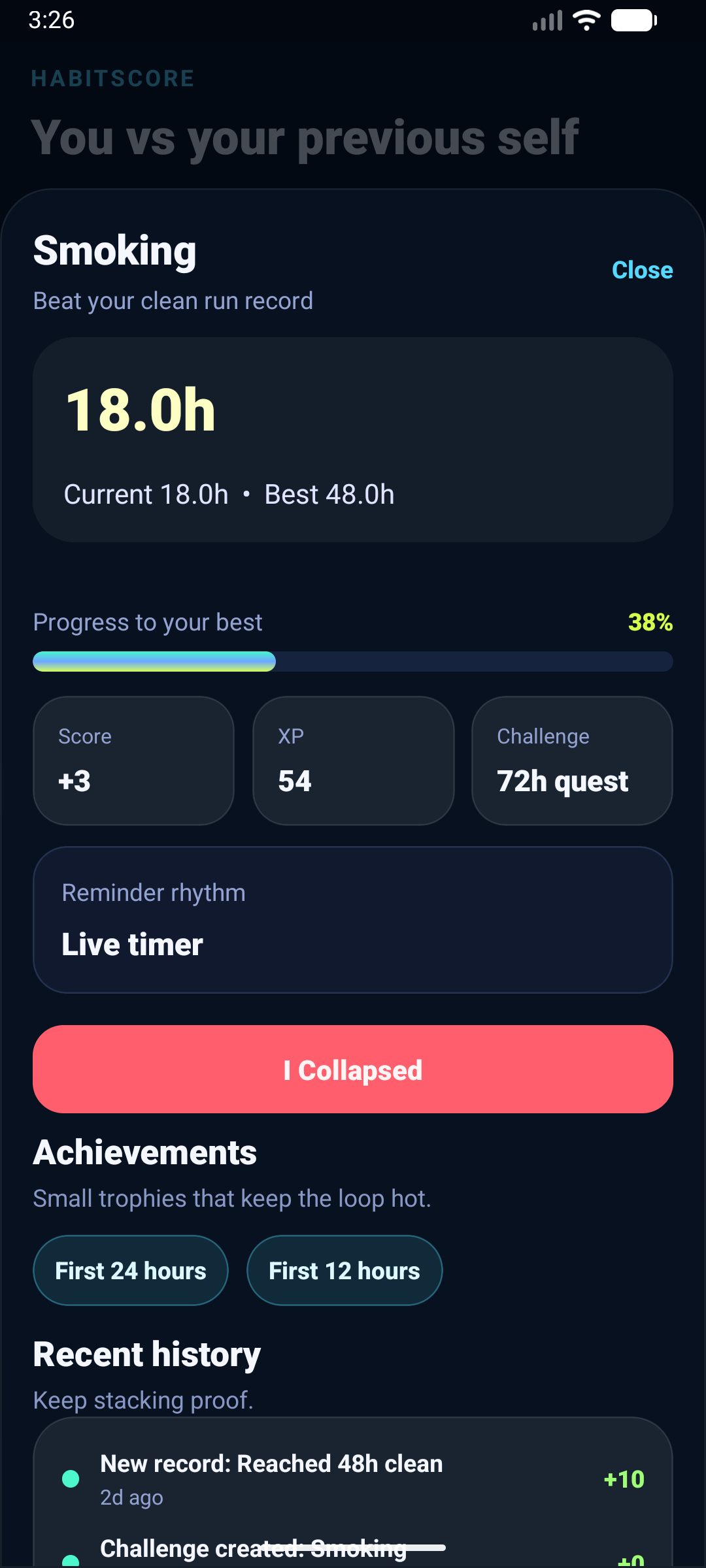
Task: Tap the 38% progress bar
Action: pyautogui.click(x=353, y=661)
